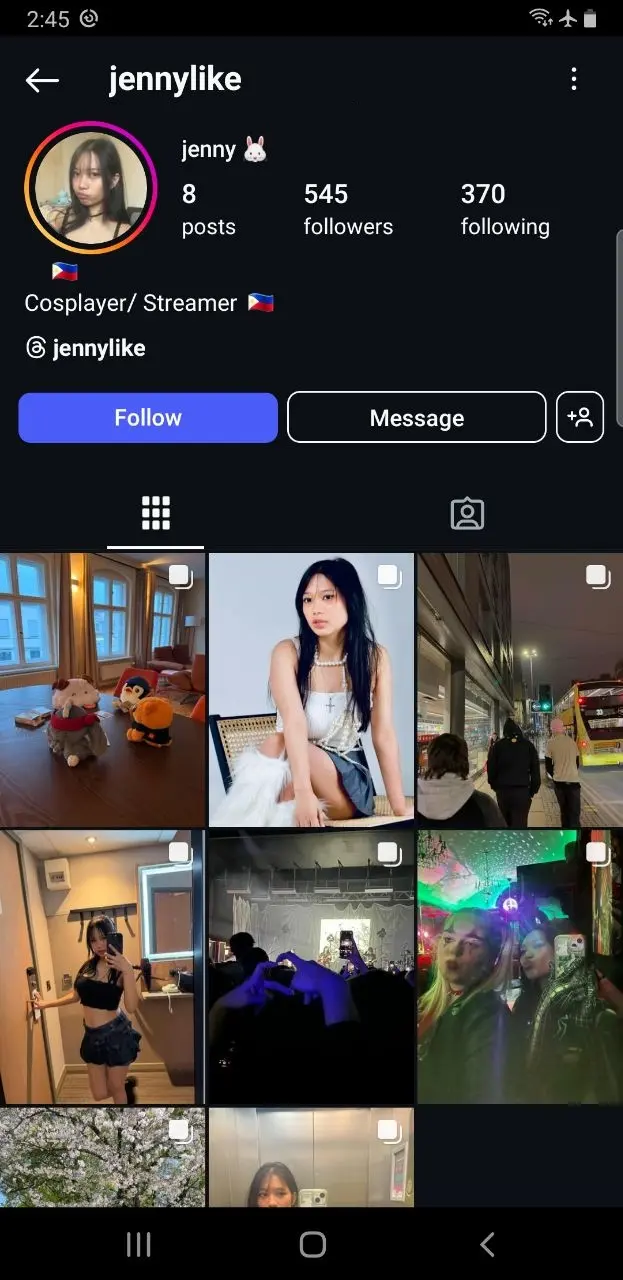Open the elevator selfie post
The height and width of the screenshot is (1280, 623).
coord(311,1157)
